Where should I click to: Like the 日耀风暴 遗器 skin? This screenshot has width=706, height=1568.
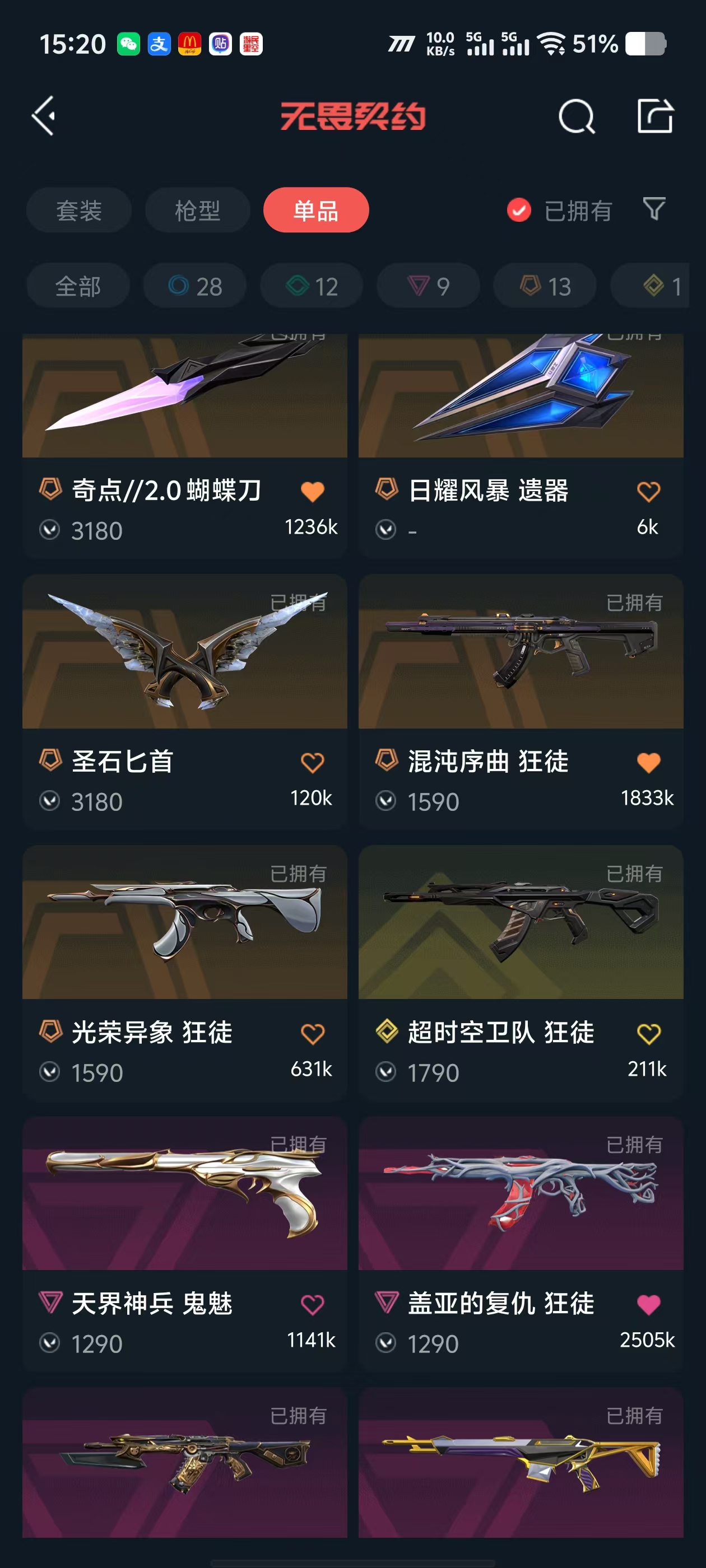pyautogui.click(x=648, y=491)
